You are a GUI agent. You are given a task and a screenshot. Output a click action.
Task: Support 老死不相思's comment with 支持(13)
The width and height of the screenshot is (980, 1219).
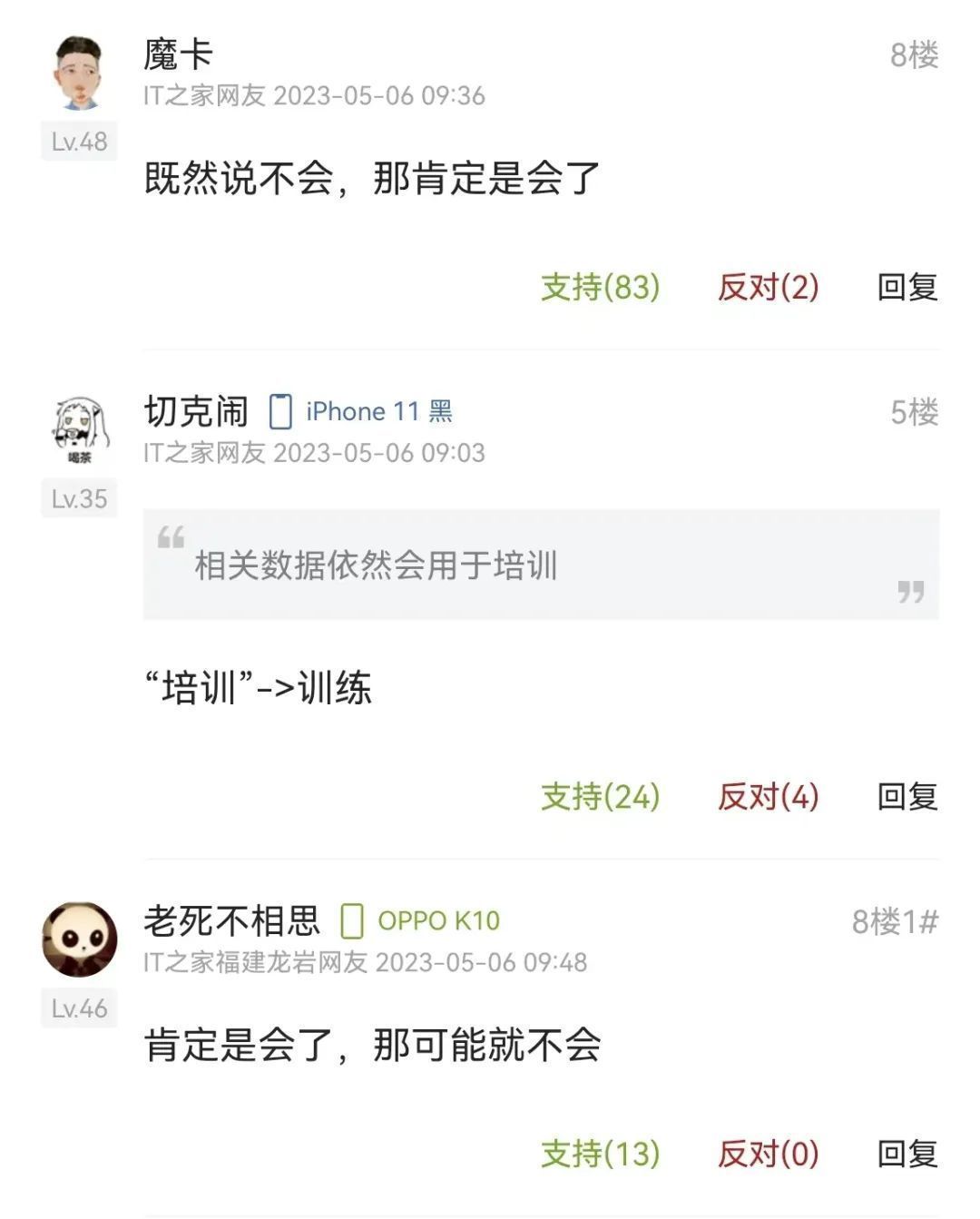(x=600, y=1155)
